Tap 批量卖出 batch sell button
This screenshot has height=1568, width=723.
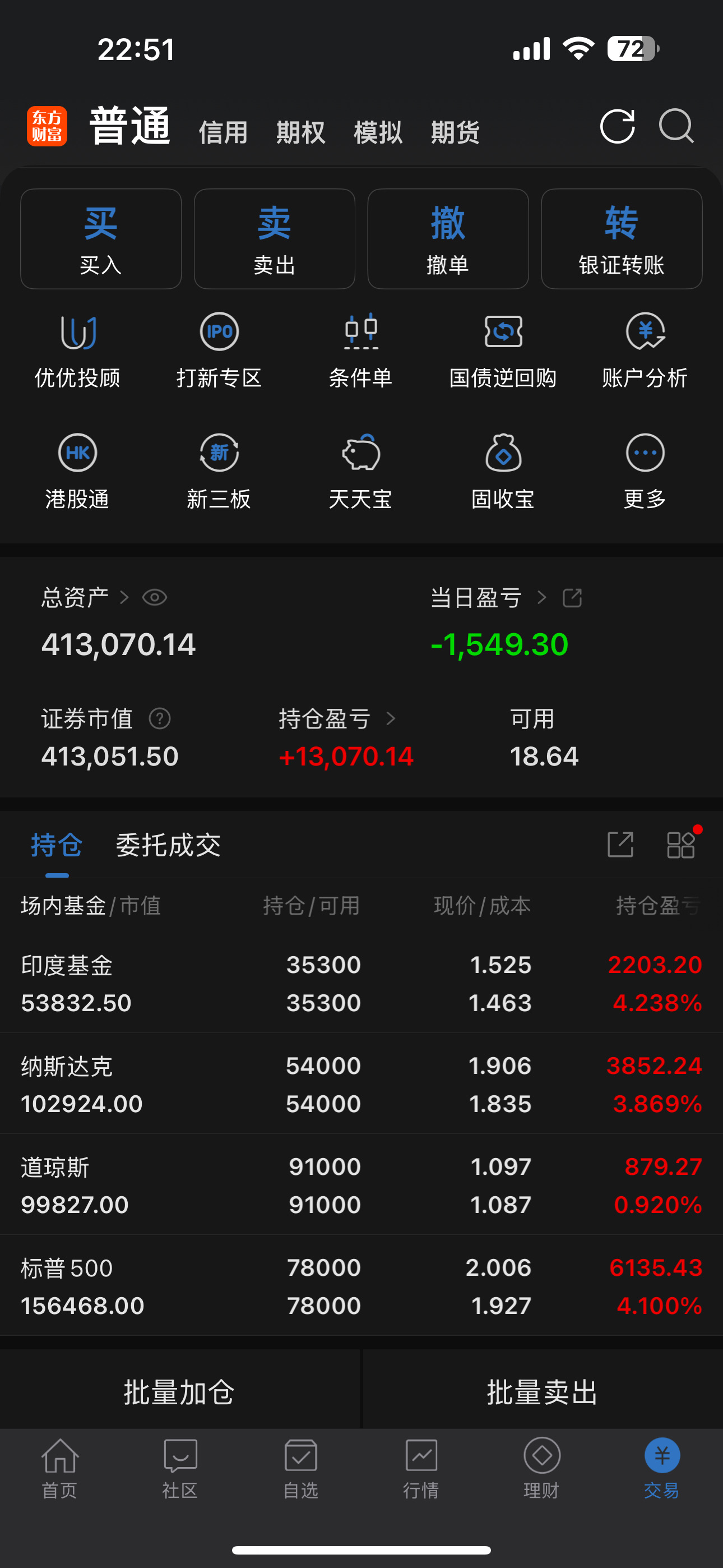(x=543, y=1391)
